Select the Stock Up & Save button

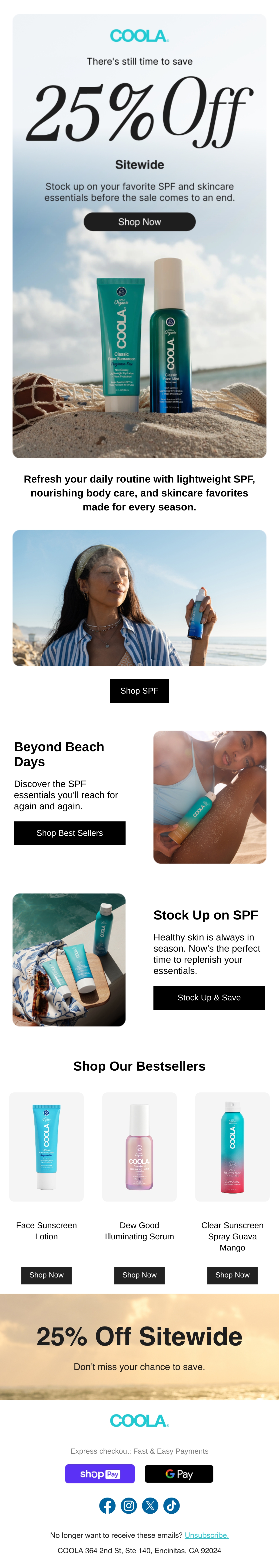tap(209, 997)
